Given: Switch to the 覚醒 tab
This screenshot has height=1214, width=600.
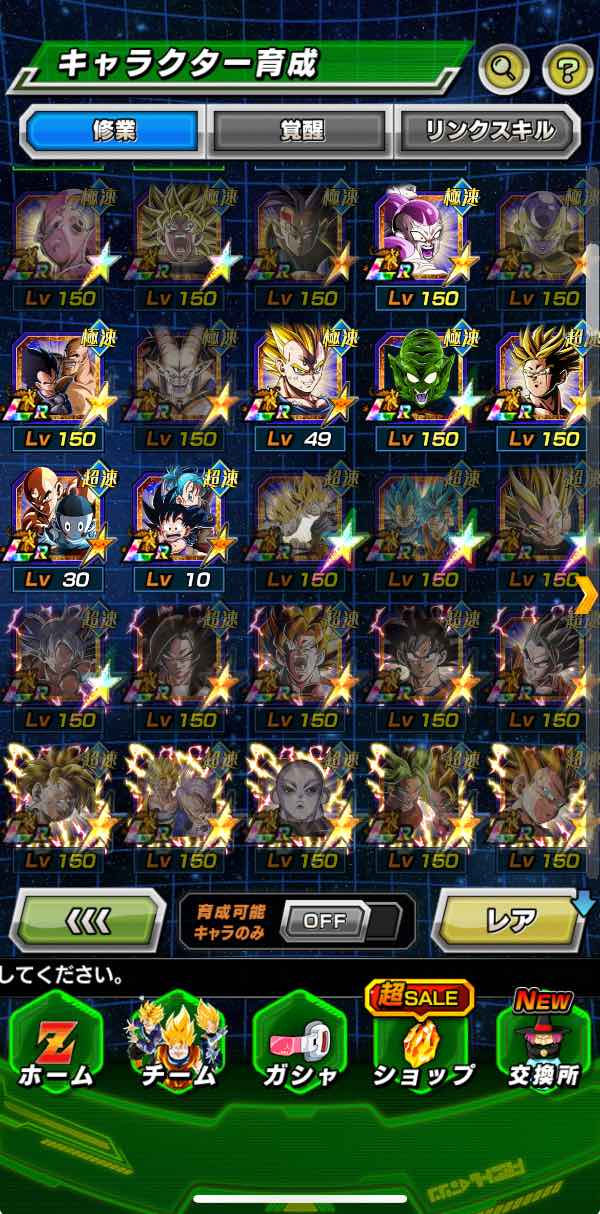Looking at the screenshot, I should pos(300,131).
